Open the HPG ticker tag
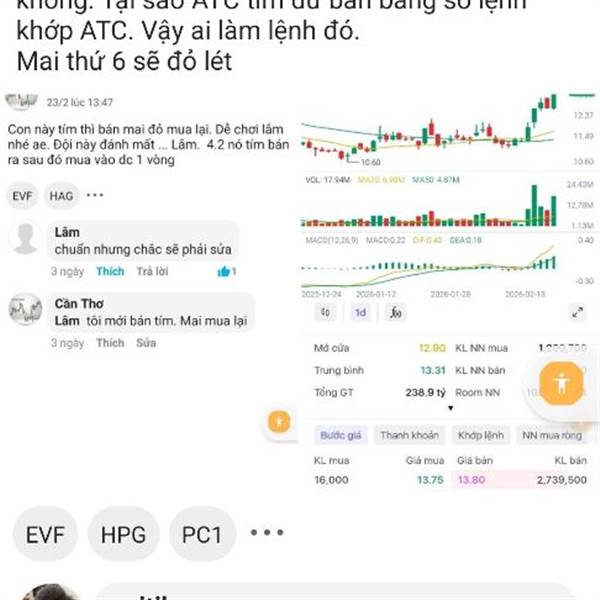600x600 pixels. 123,534
